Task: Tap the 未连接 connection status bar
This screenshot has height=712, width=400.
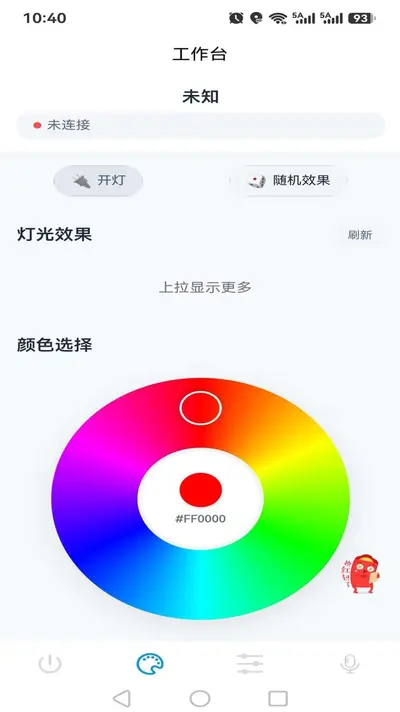Action: point(200,125)
